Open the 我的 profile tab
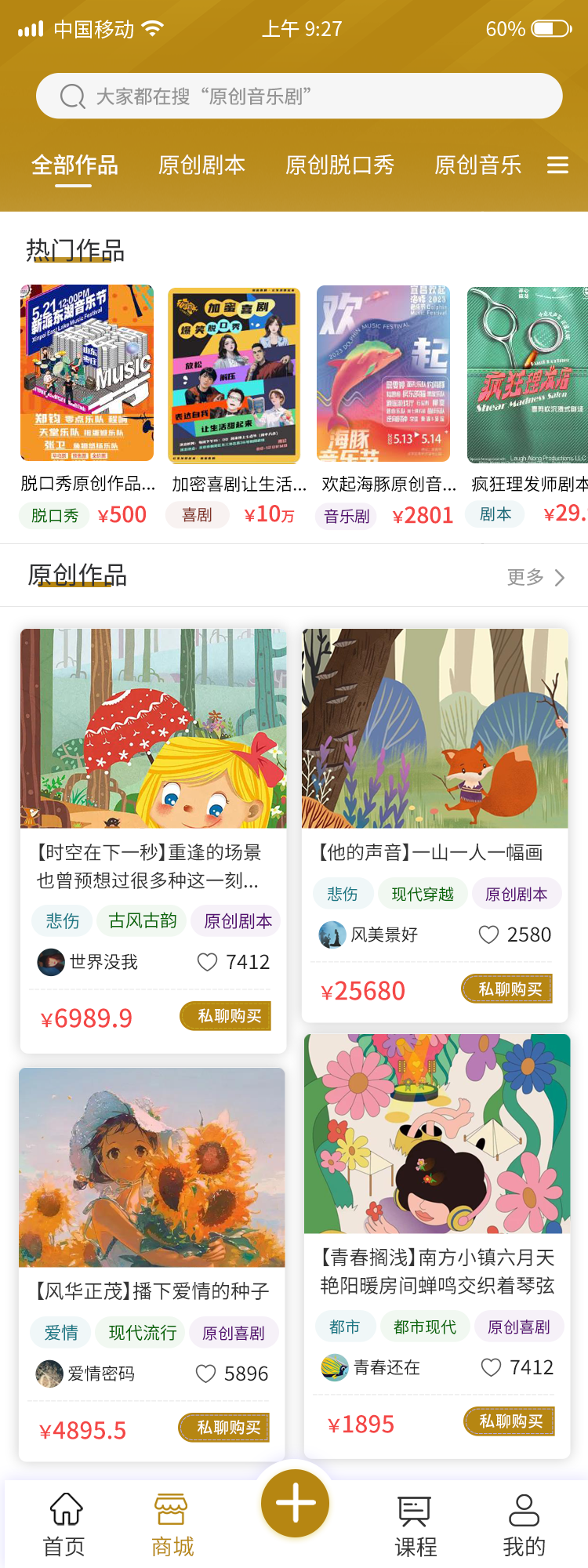This screenshot has width=588, height=1568. pos(524,1524)
